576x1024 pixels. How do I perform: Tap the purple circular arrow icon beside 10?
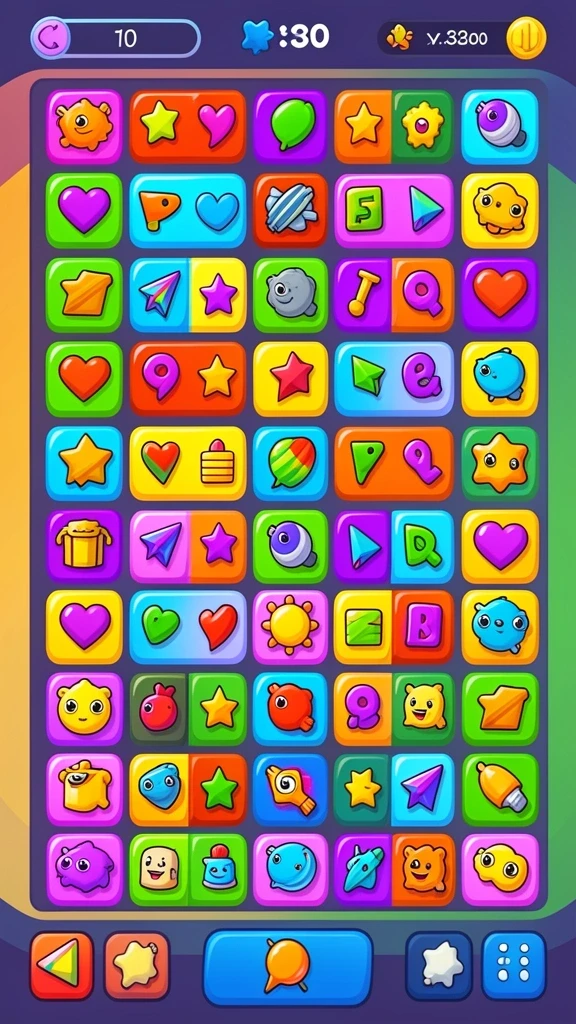point(50,38)
